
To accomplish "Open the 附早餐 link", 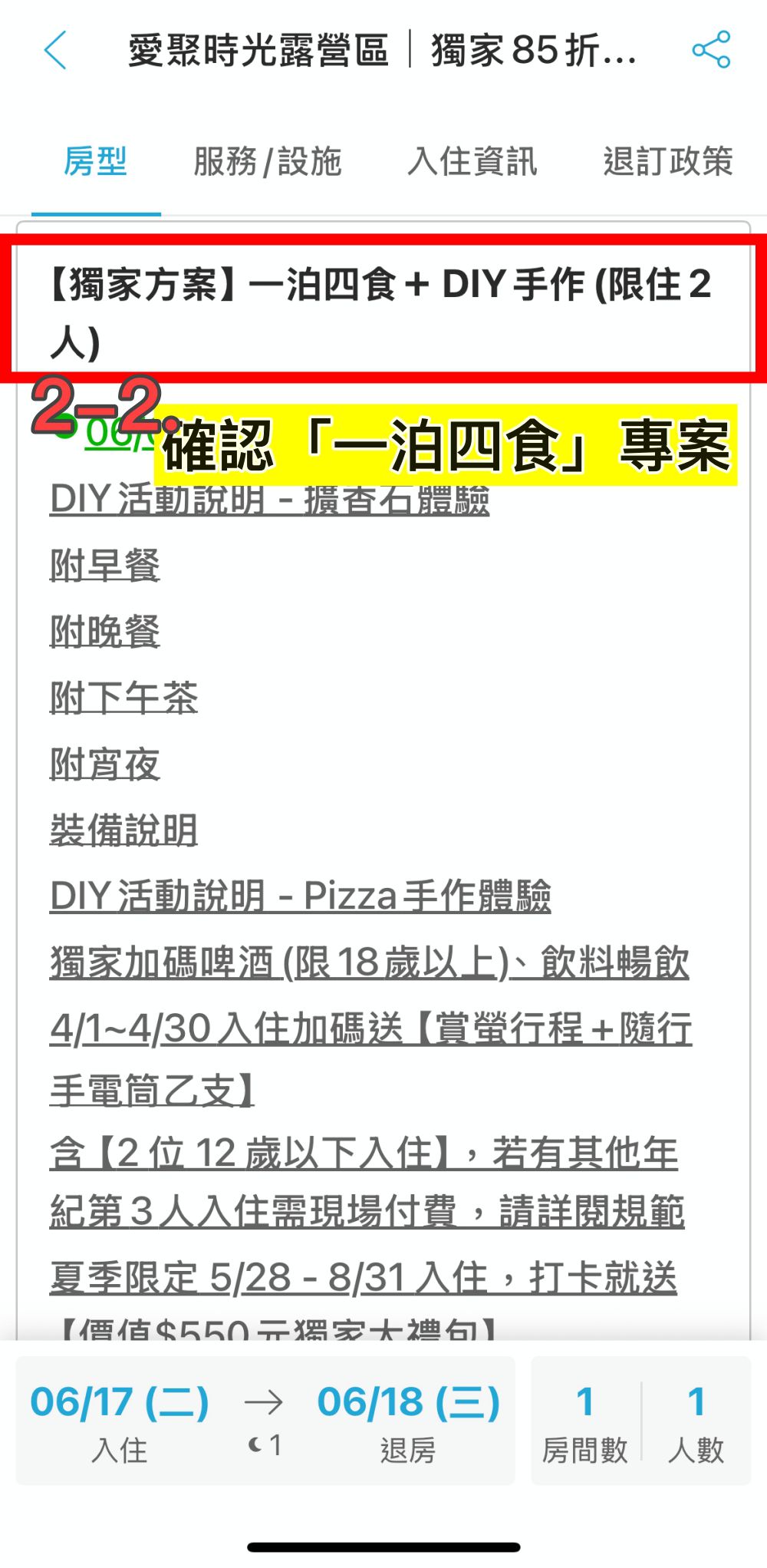I will (105, 566).
